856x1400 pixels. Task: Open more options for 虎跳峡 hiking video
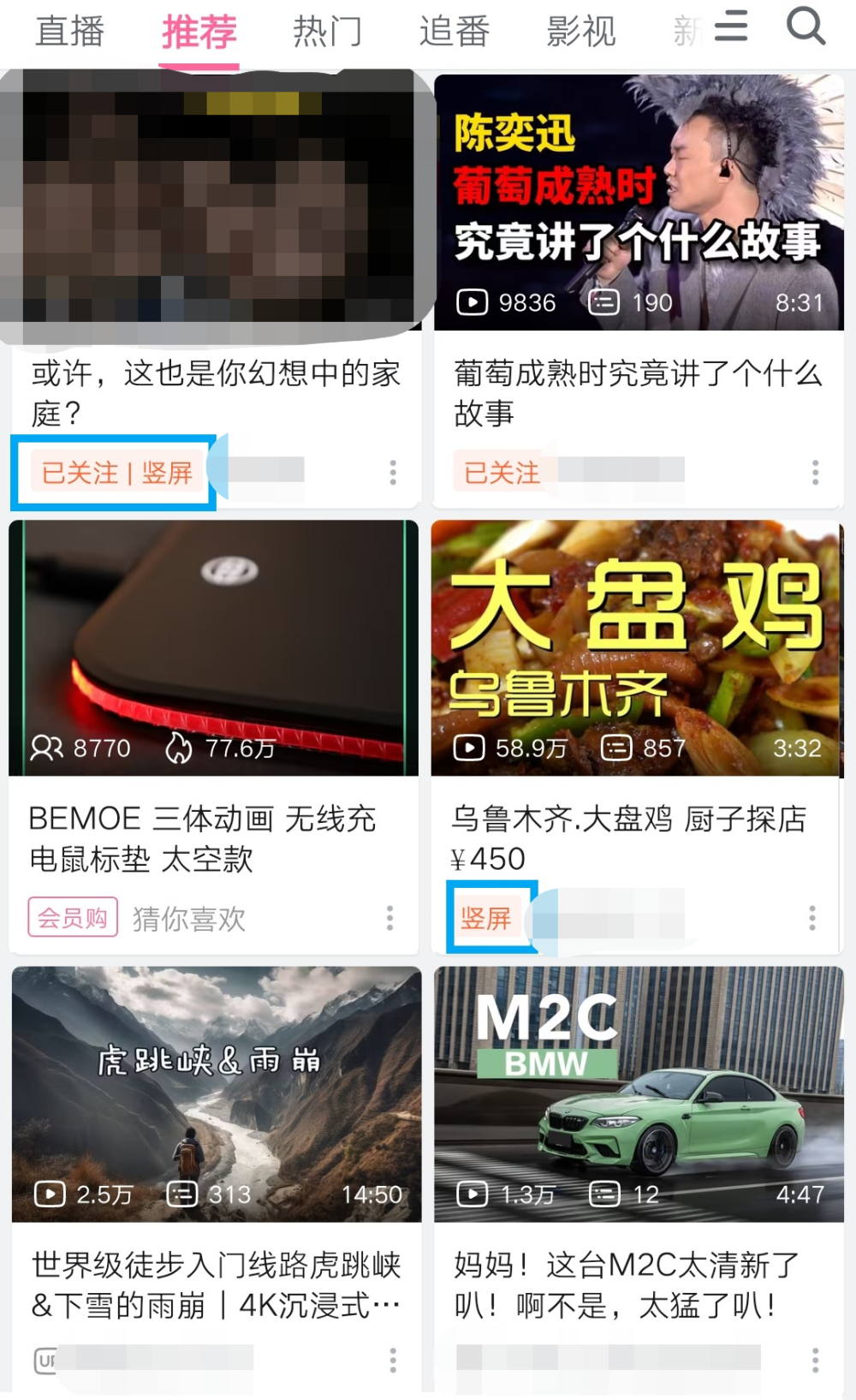coord(392,1360)
